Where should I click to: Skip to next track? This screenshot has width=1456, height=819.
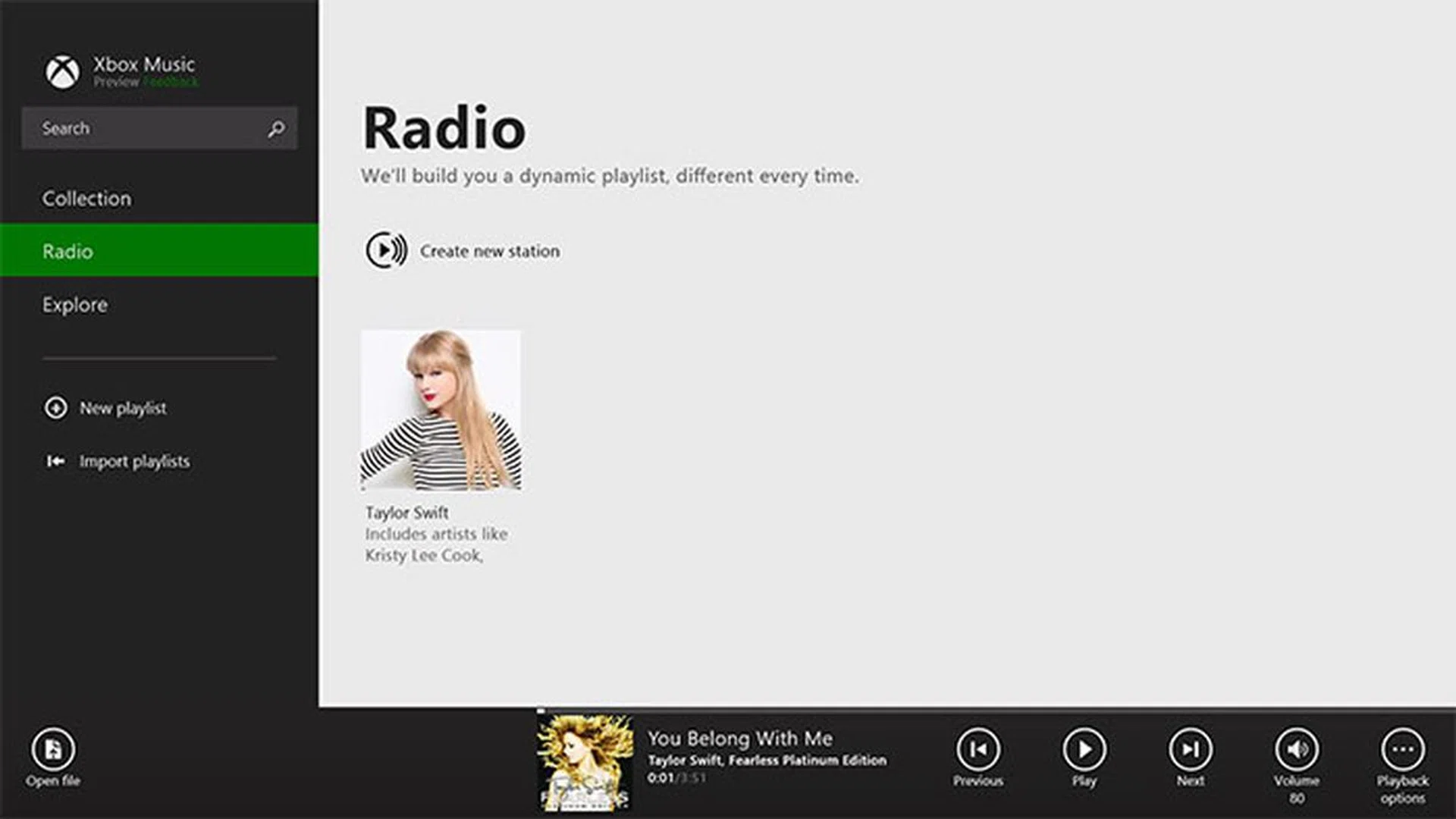[1190, 750]
